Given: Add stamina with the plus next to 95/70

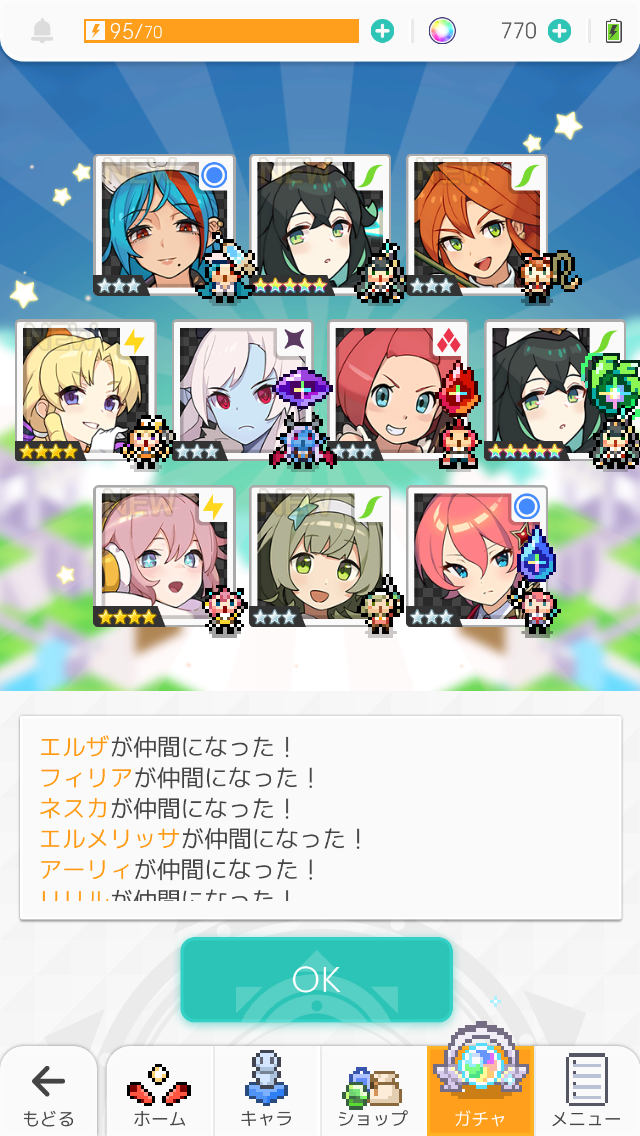Looking at the screenshot, I should click(x=382, y=31).
